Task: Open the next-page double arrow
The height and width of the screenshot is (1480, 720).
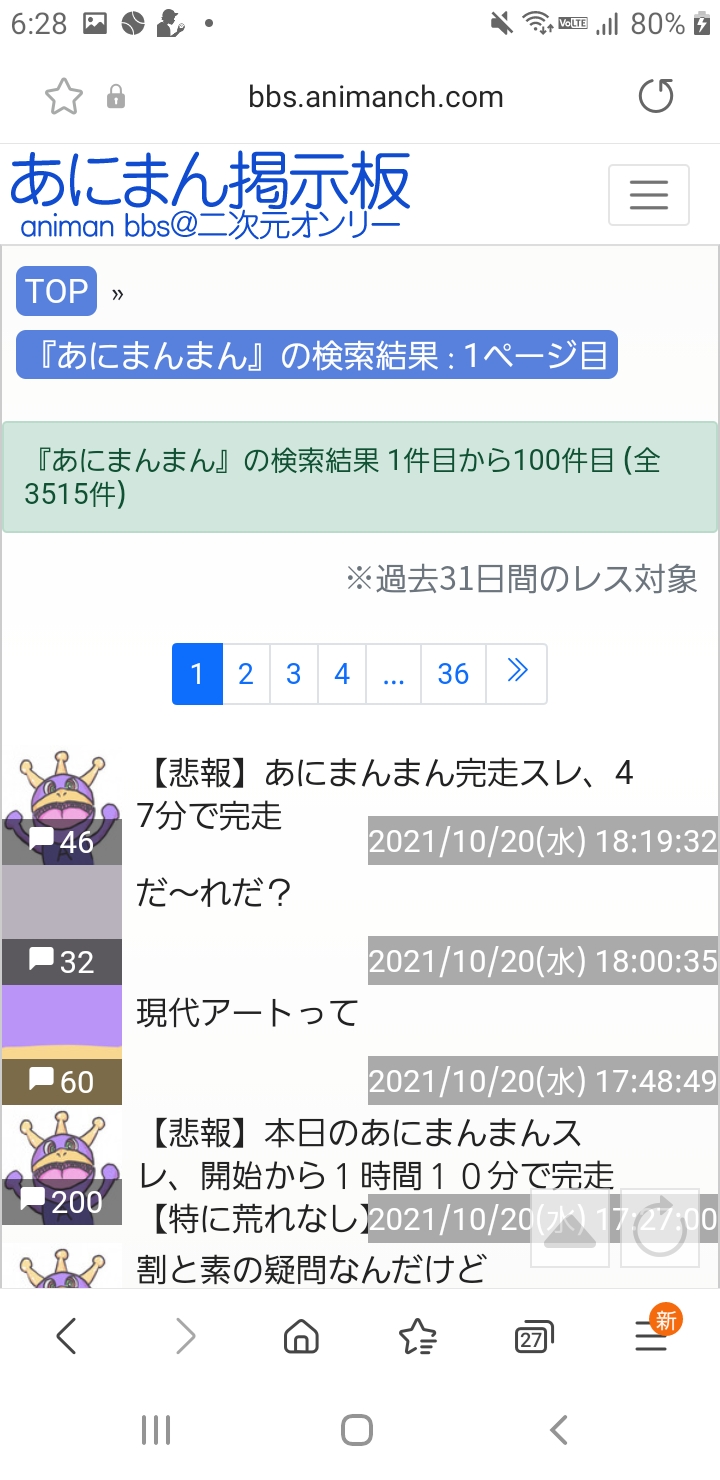Action: 517,674
